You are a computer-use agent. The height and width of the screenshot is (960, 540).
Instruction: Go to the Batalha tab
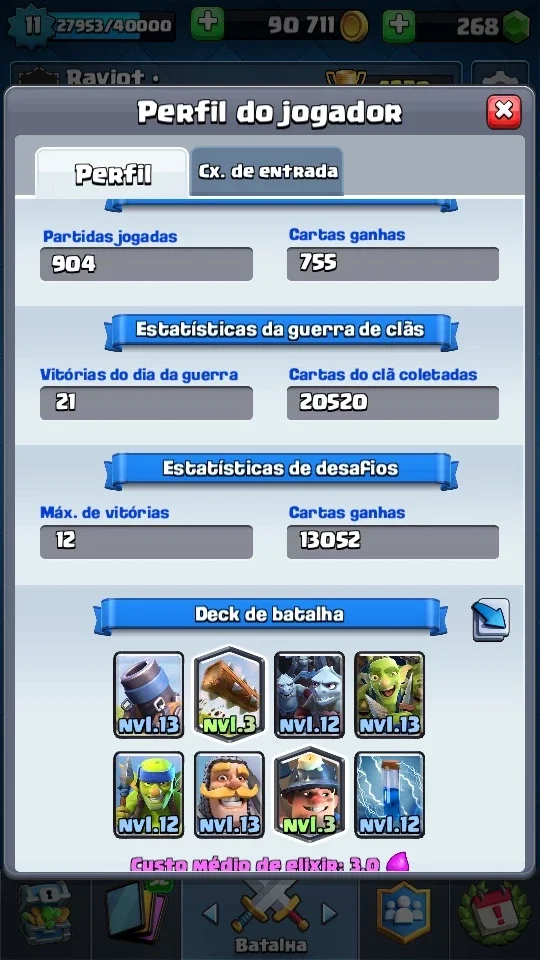[270, 917]
